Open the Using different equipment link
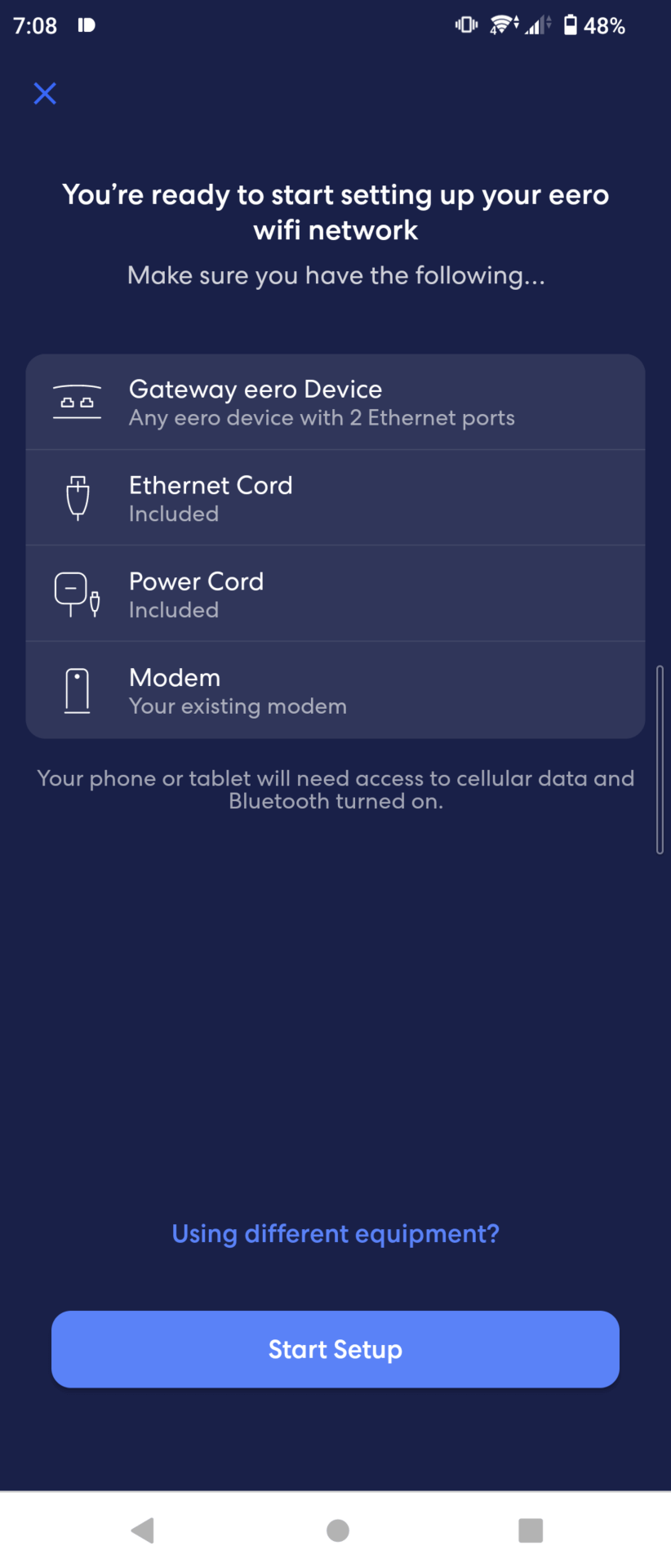This screenshot has height=1568, width=671. [x=335, y=1233]
